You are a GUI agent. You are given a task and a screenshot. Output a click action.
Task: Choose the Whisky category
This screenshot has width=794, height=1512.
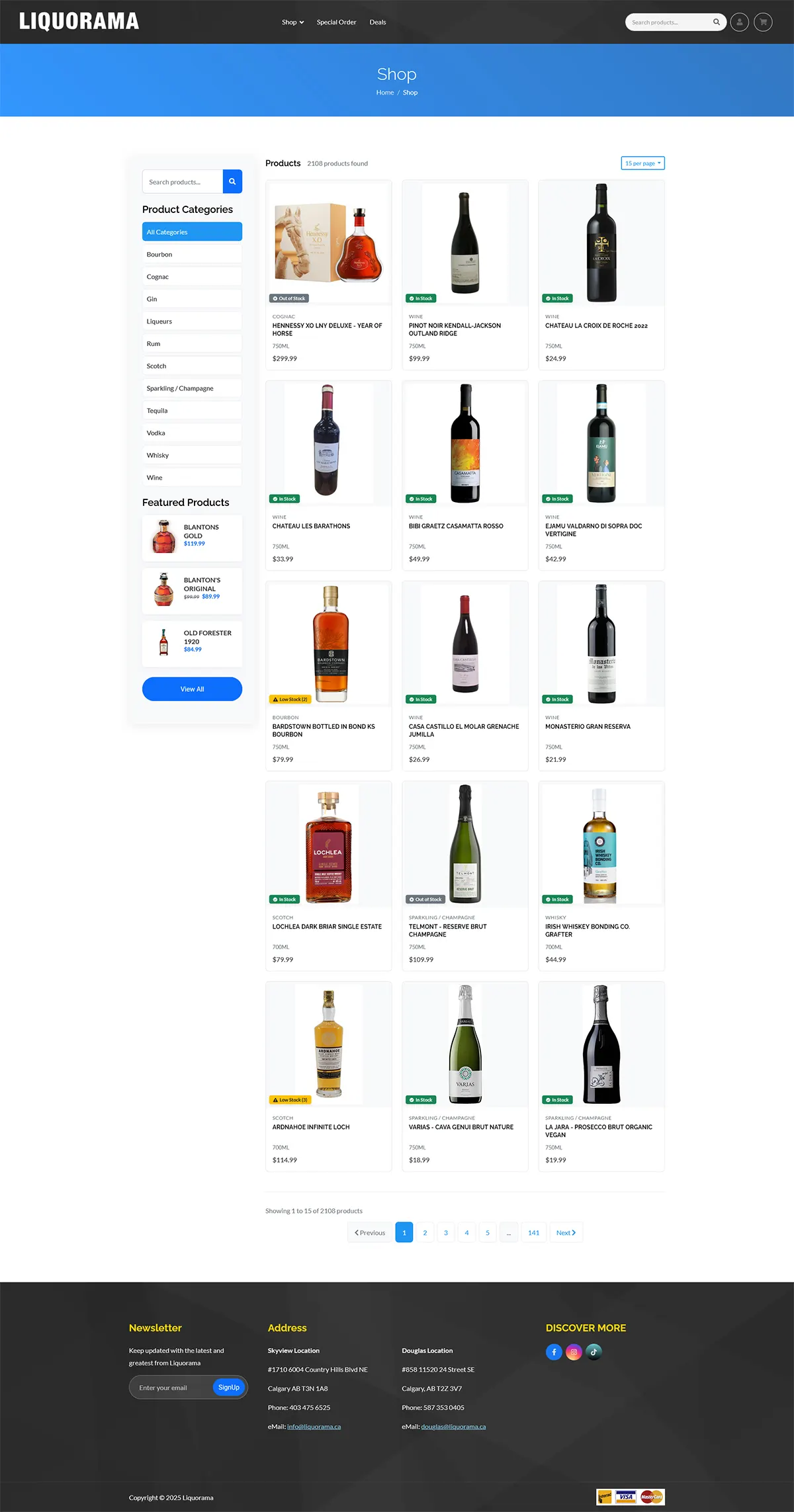[192, 455]
